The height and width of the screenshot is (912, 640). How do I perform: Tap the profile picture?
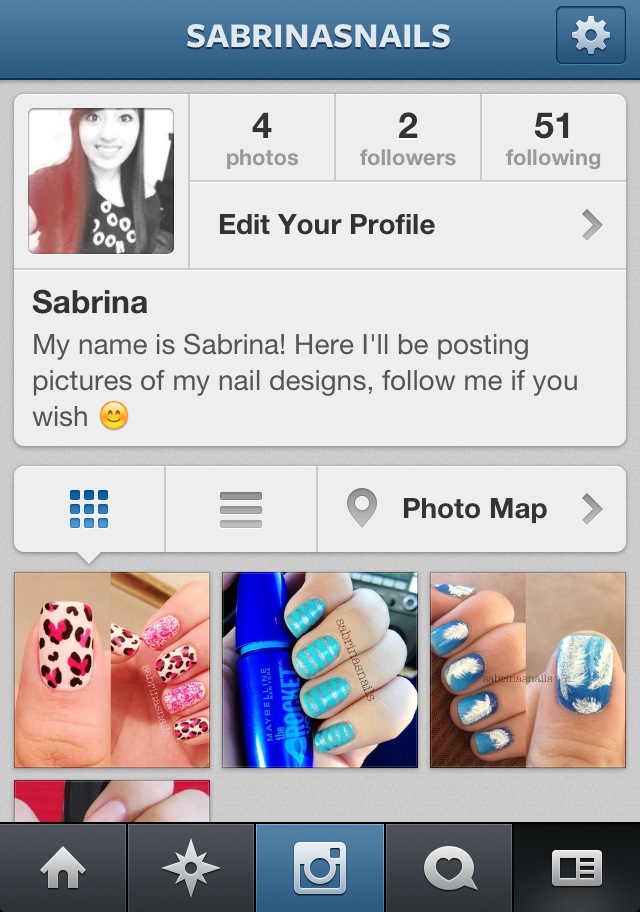coord(101,181)
